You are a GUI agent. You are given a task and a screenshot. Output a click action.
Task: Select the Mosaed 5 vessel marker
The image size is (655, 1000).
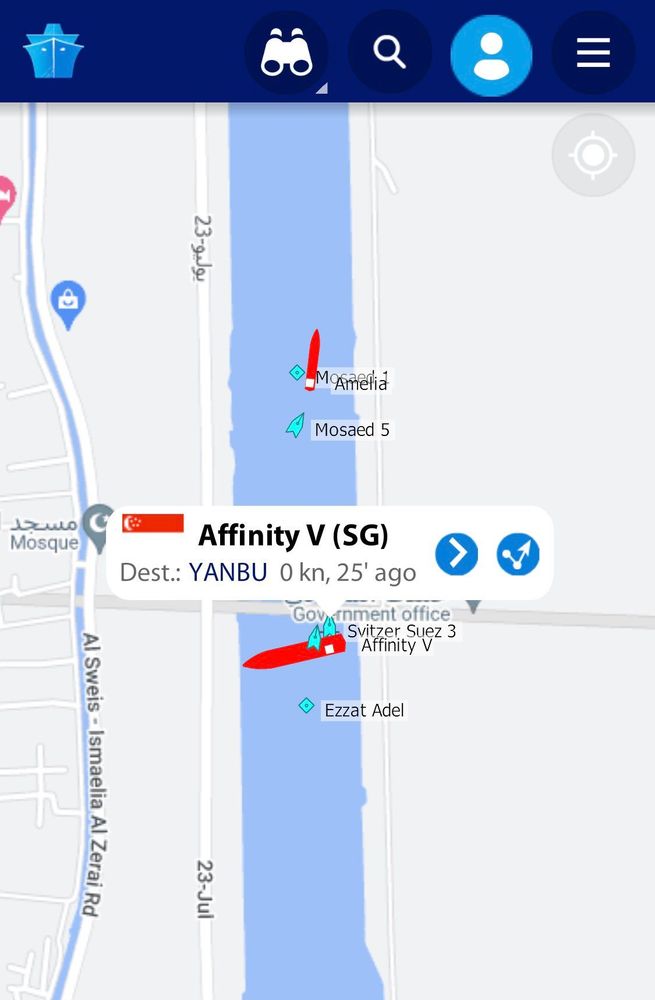(296, 426)
